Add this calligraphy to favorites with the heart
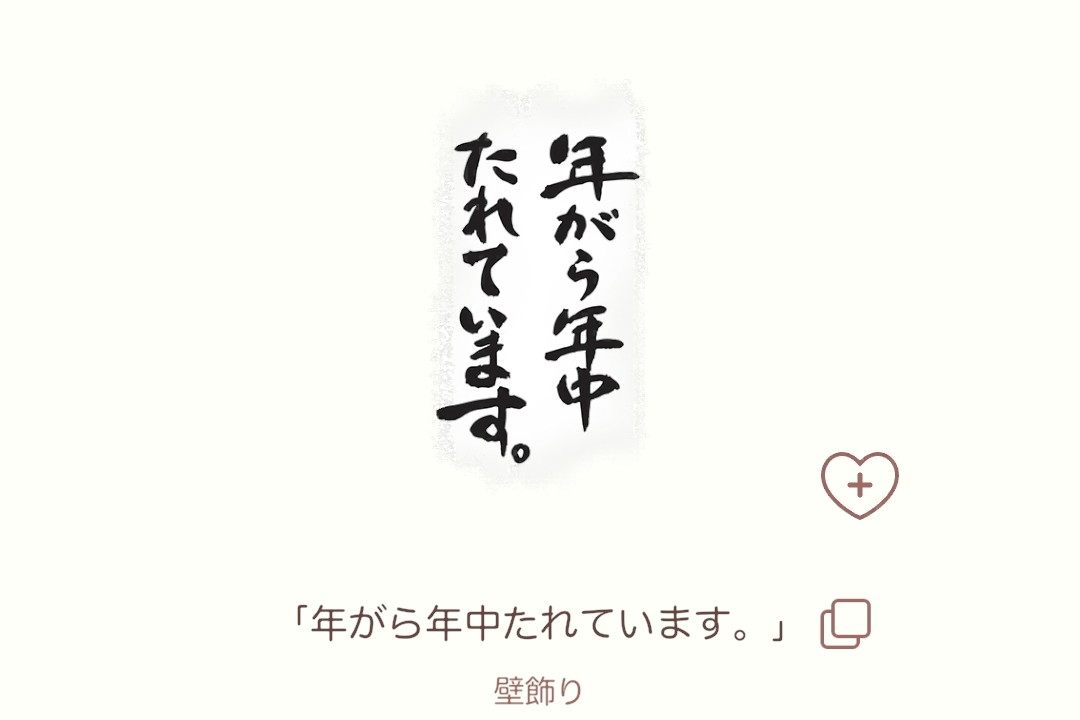This screenshot has height=720, width=1080. click(x=859, y=485)
